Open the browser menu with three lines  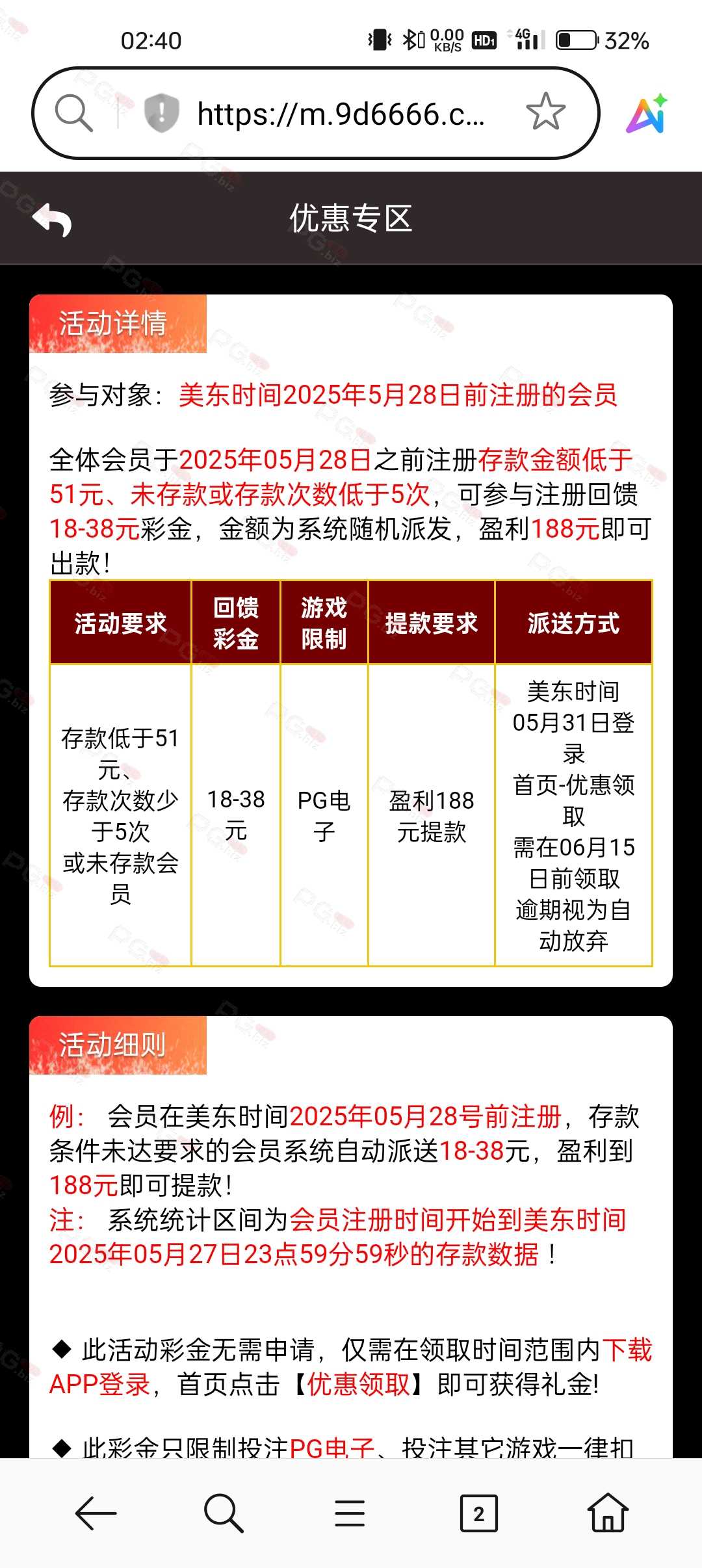(x=350, y=1513)
